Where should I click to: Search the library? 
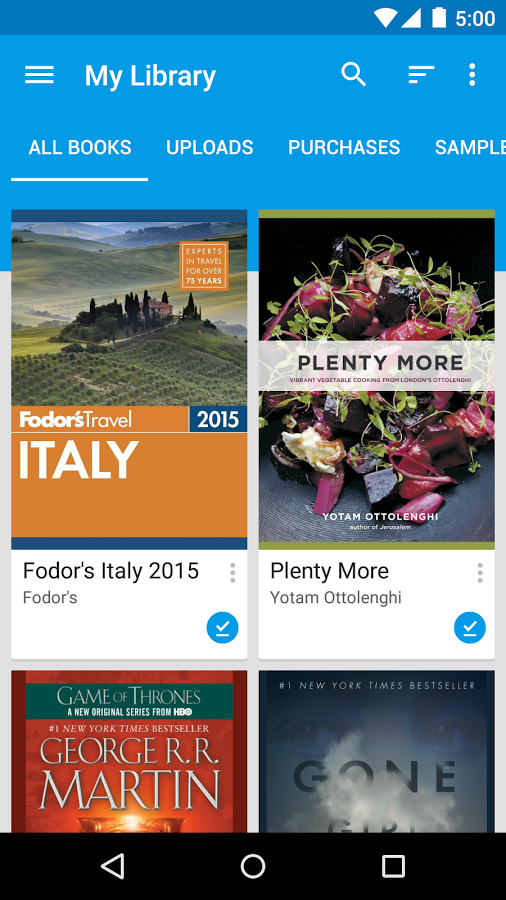[x=353, y=75]
